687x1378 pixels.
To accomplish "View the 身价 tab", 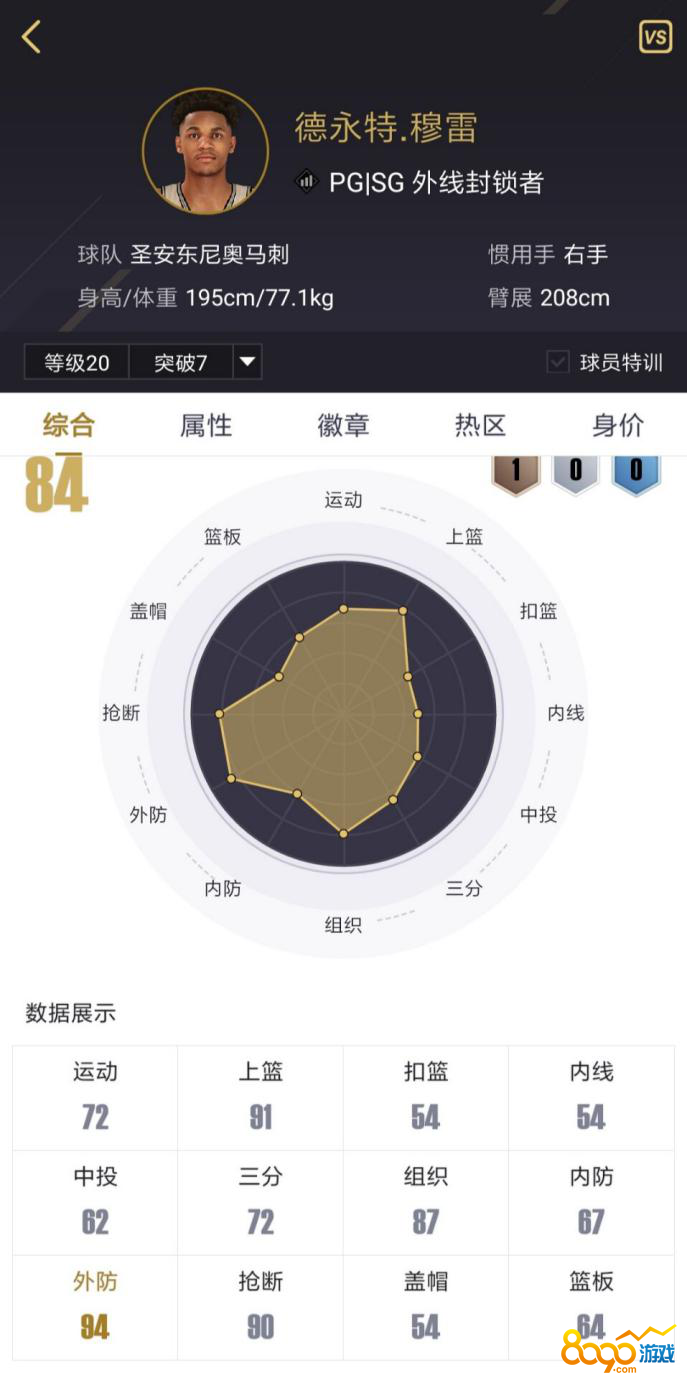I will 618,425.
